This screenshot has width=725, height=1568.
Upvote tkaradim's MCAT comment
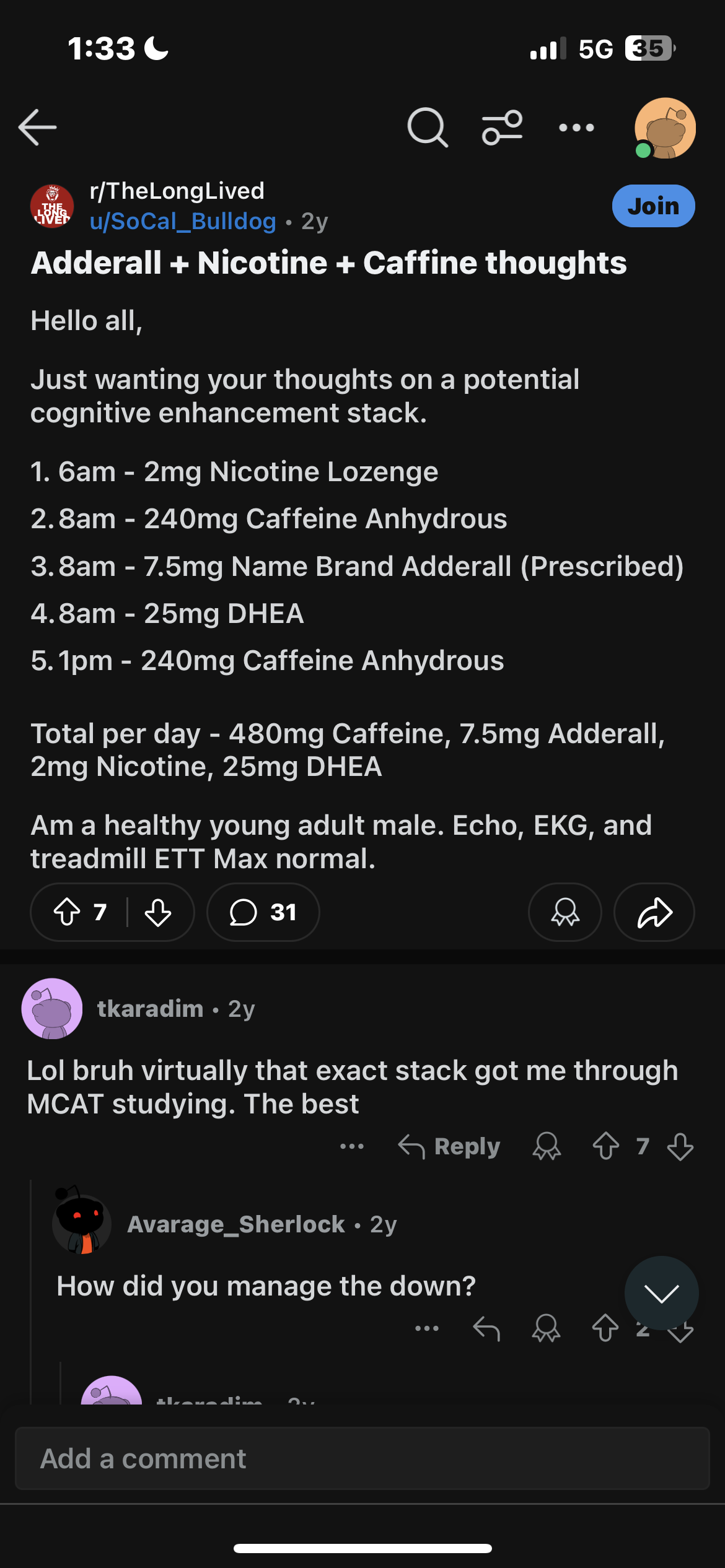pyautogui.click(x=605, y=1146)
